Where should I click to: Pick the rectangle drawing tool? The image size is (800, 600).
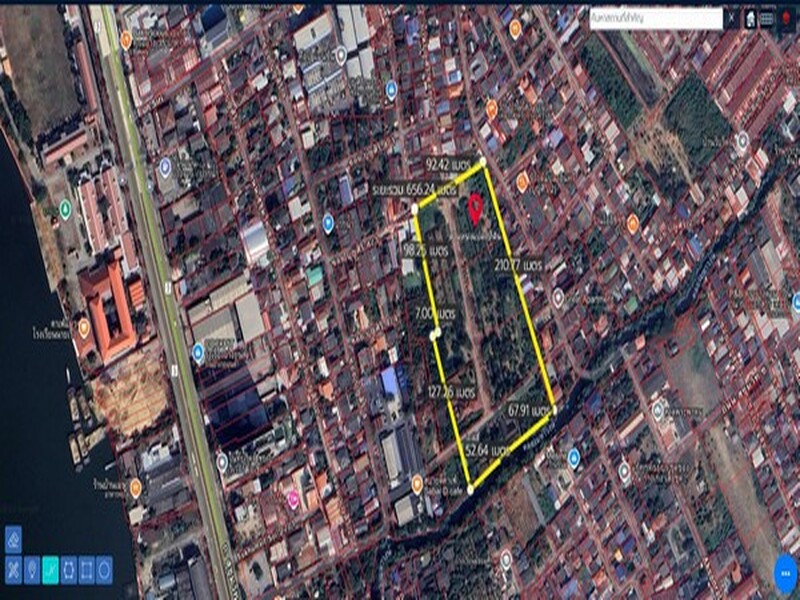(x=86, y=569)
